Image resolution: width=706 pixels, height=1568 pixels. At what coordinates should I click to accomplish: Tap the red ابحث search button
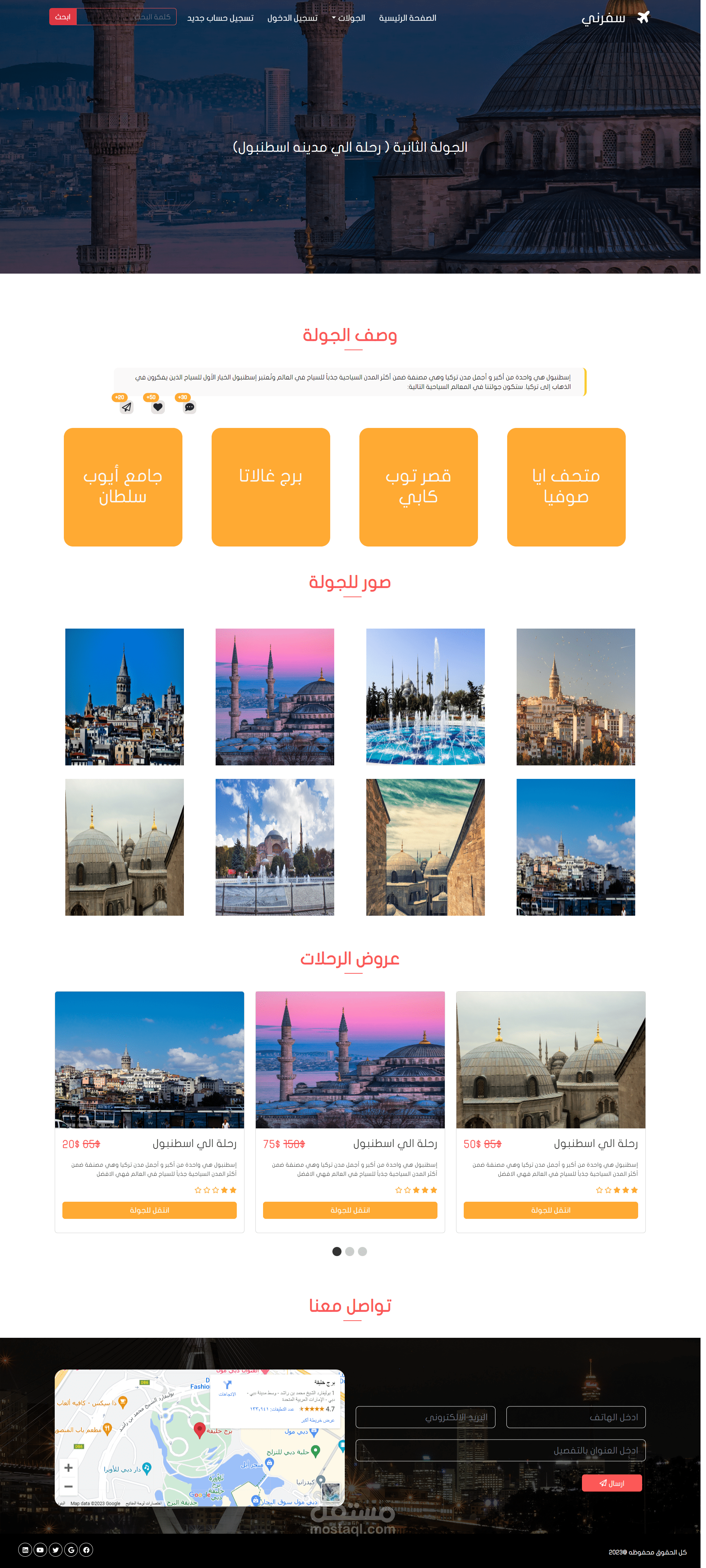pyautogui.click(x=63, y=17)
